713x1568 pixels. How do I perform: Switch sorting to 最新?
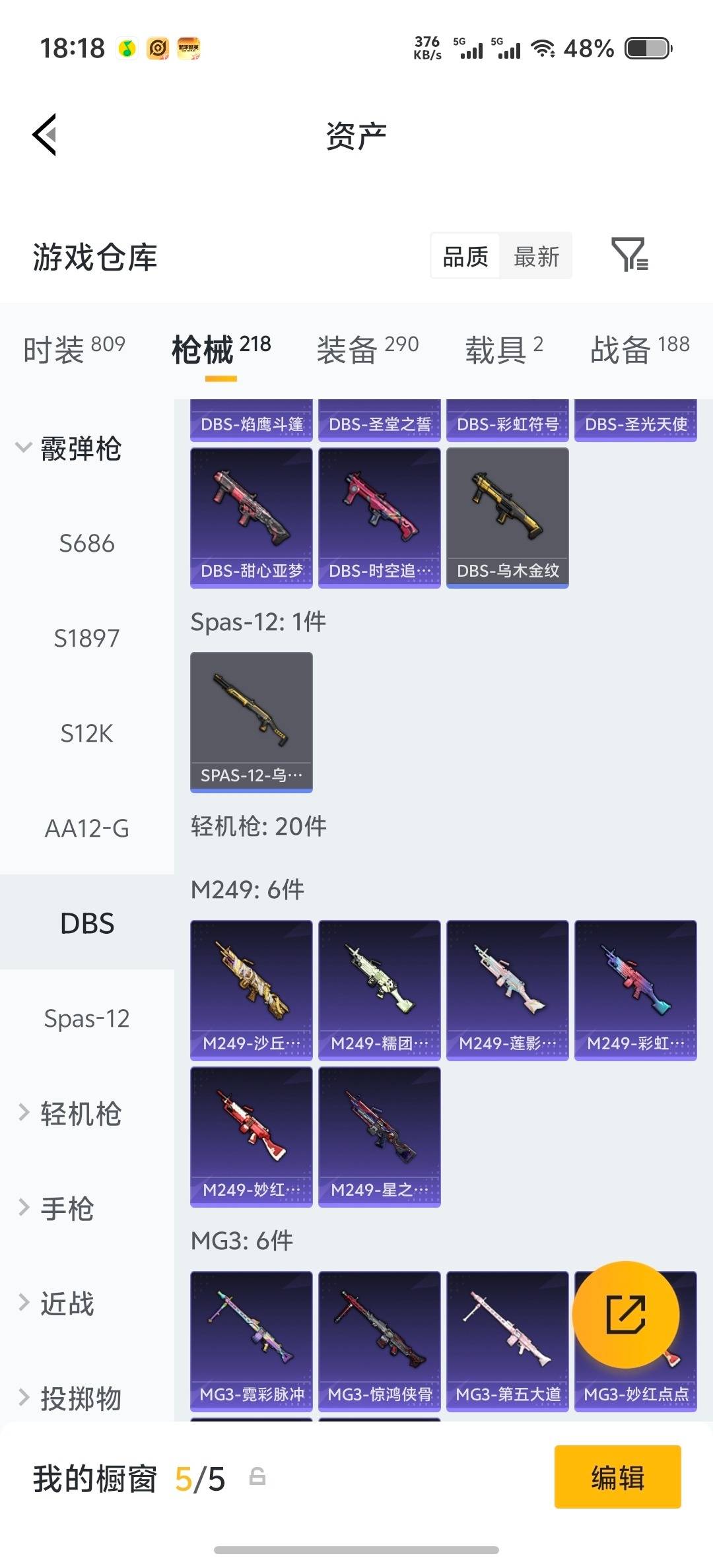(x=536, y=256)
